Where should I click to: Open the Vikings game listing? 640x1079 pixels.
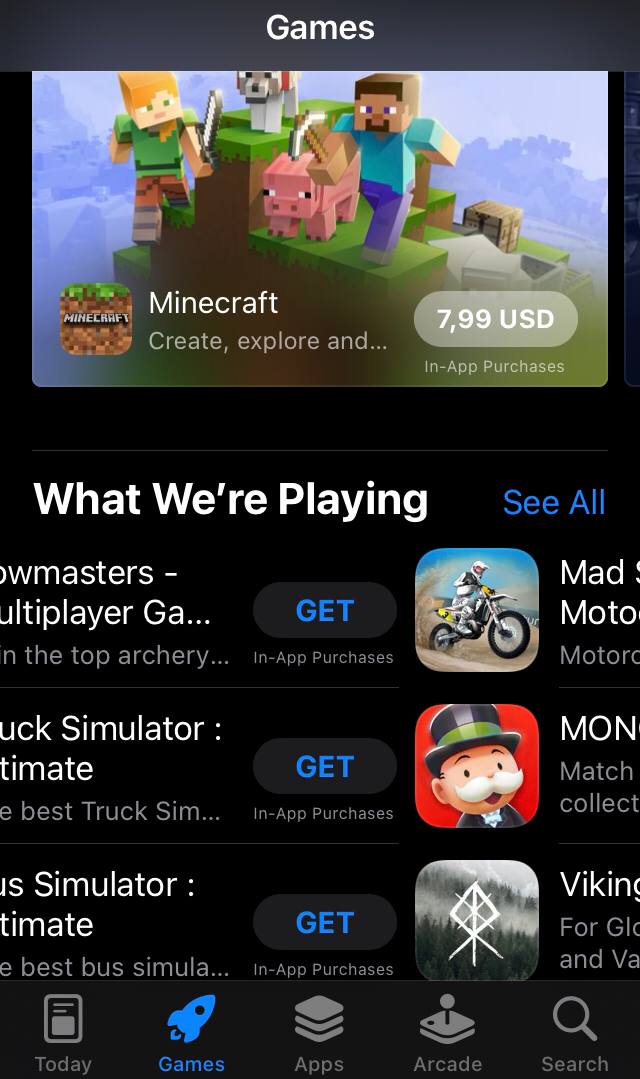pyautogui.click(x=477, y=920)
